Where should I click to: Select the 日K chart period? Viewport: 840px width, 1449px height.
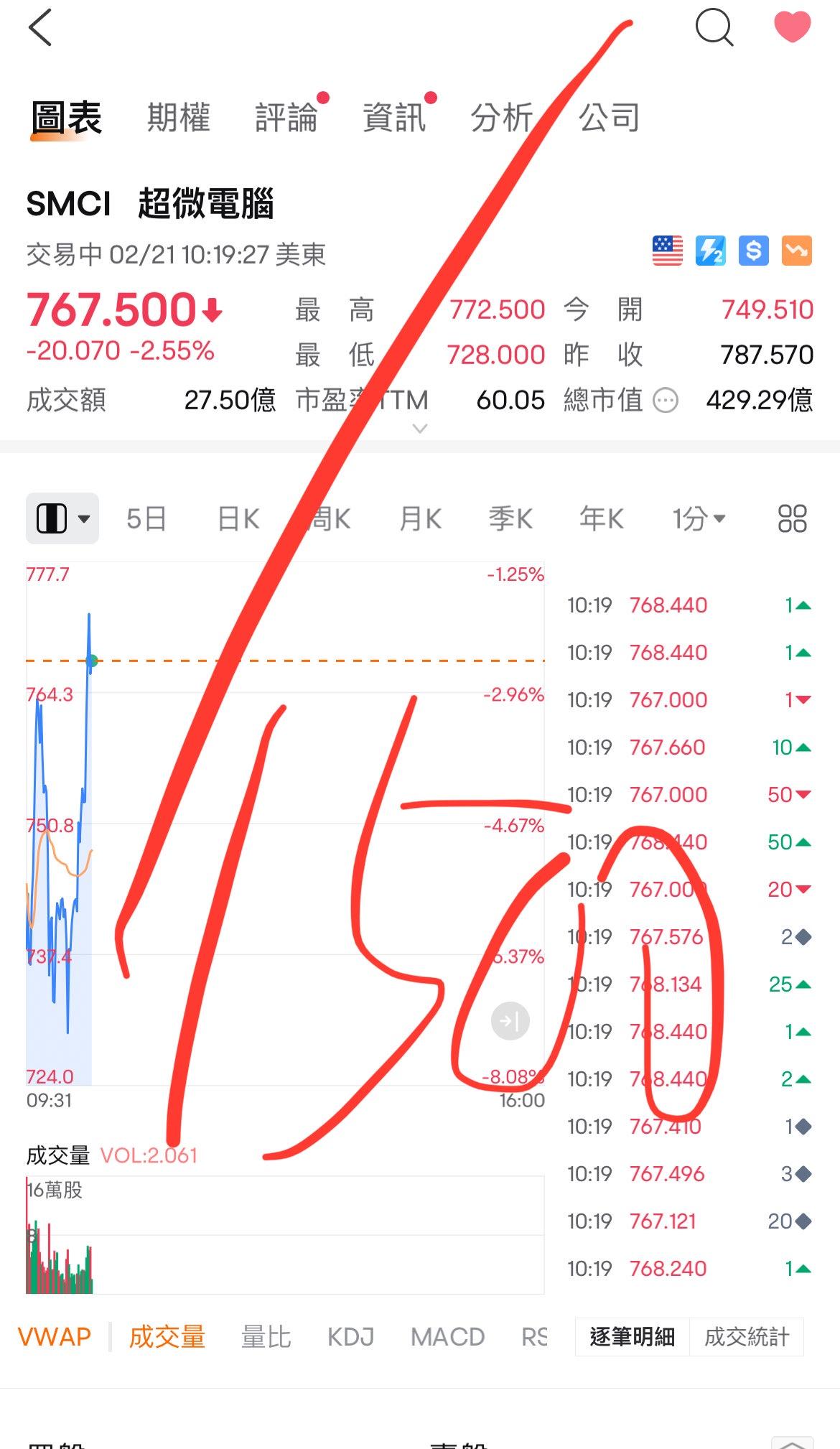[238, 518]
